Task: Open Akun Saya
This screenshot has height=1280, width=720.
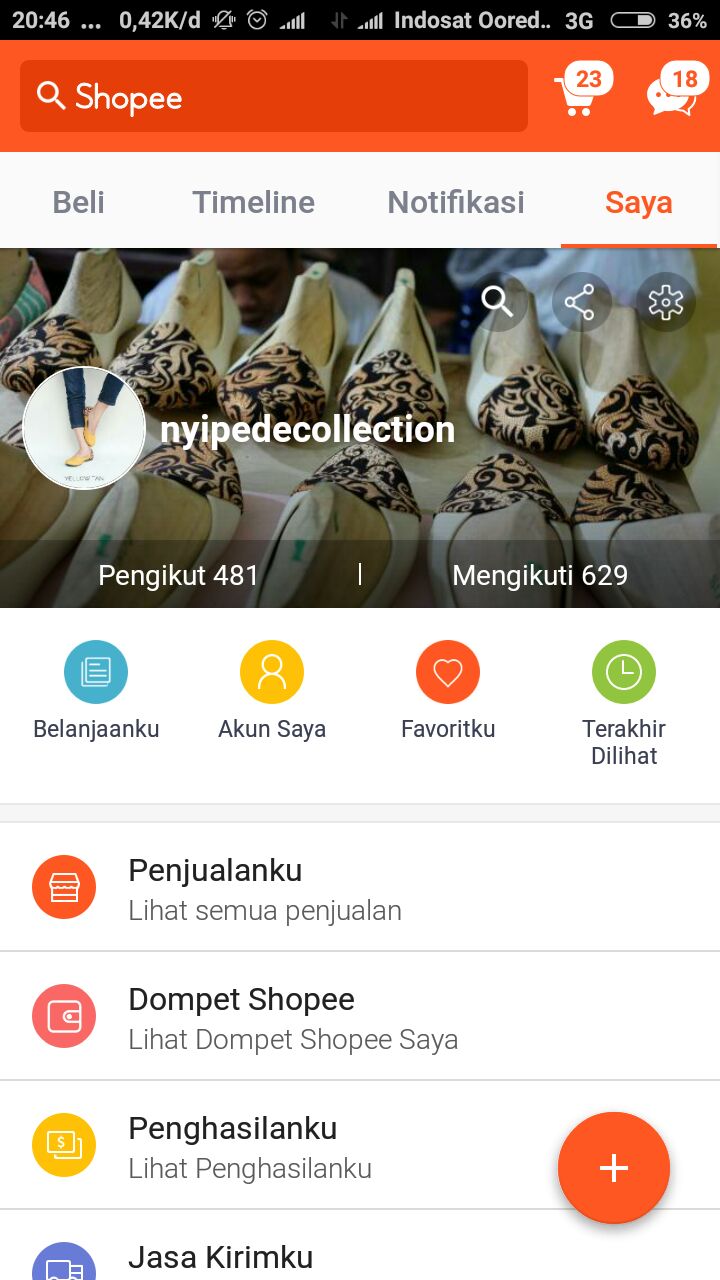Action: tap(272, 690)
